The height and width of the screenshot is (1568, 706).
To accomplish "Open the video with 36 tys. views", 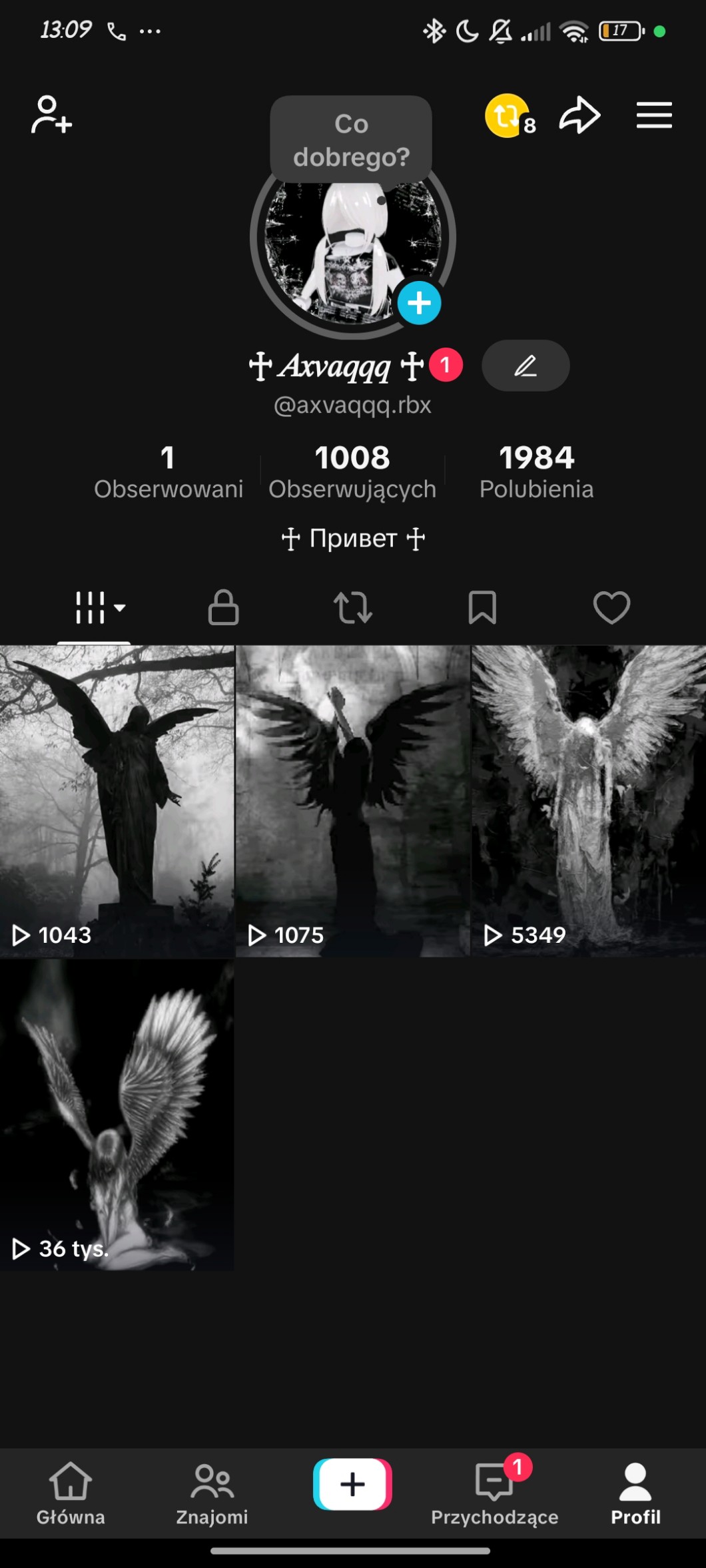I will [117, 1115].
